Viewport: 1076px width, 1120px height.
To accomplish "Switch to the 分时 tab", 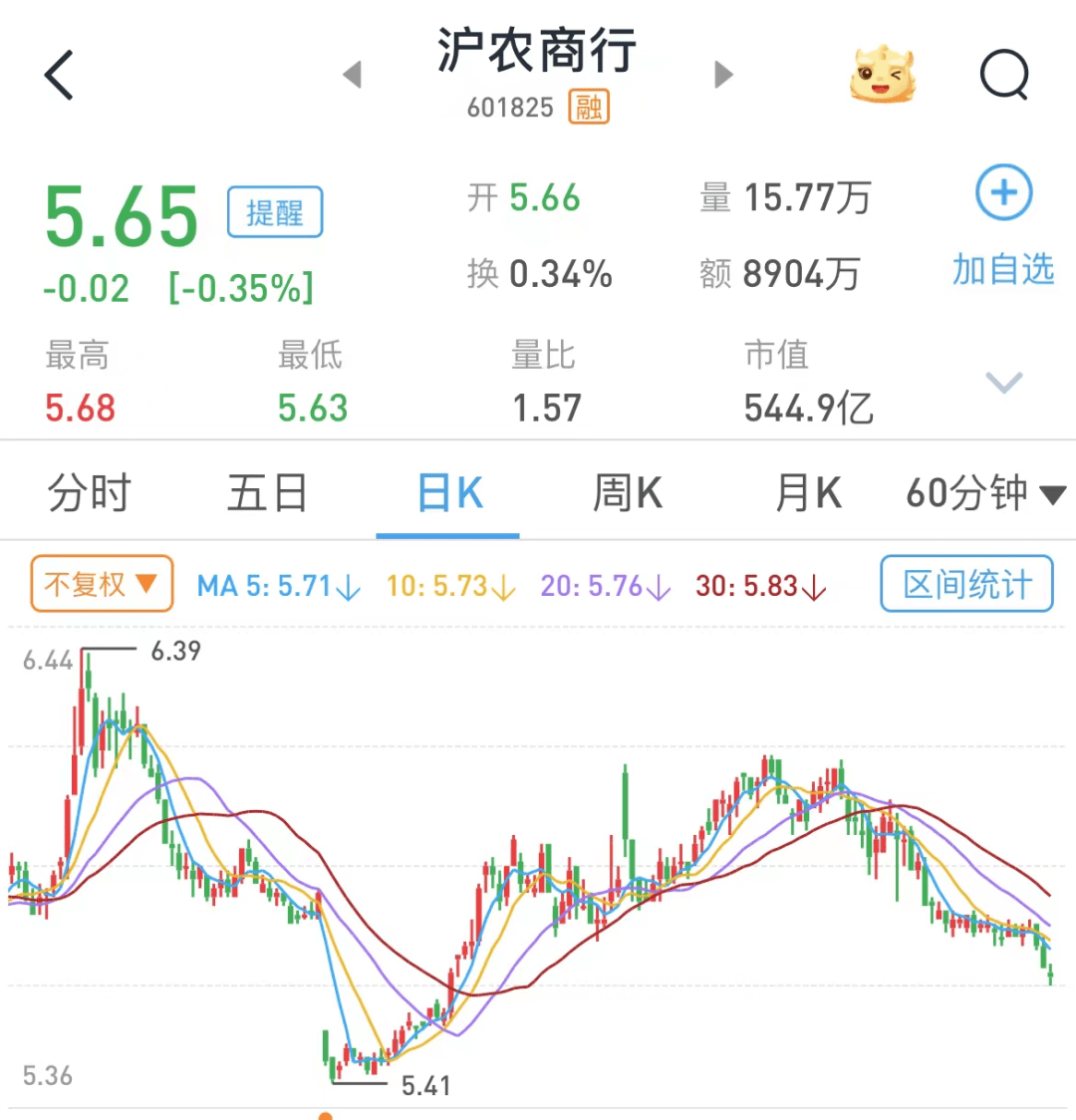I will coord(90,493).
